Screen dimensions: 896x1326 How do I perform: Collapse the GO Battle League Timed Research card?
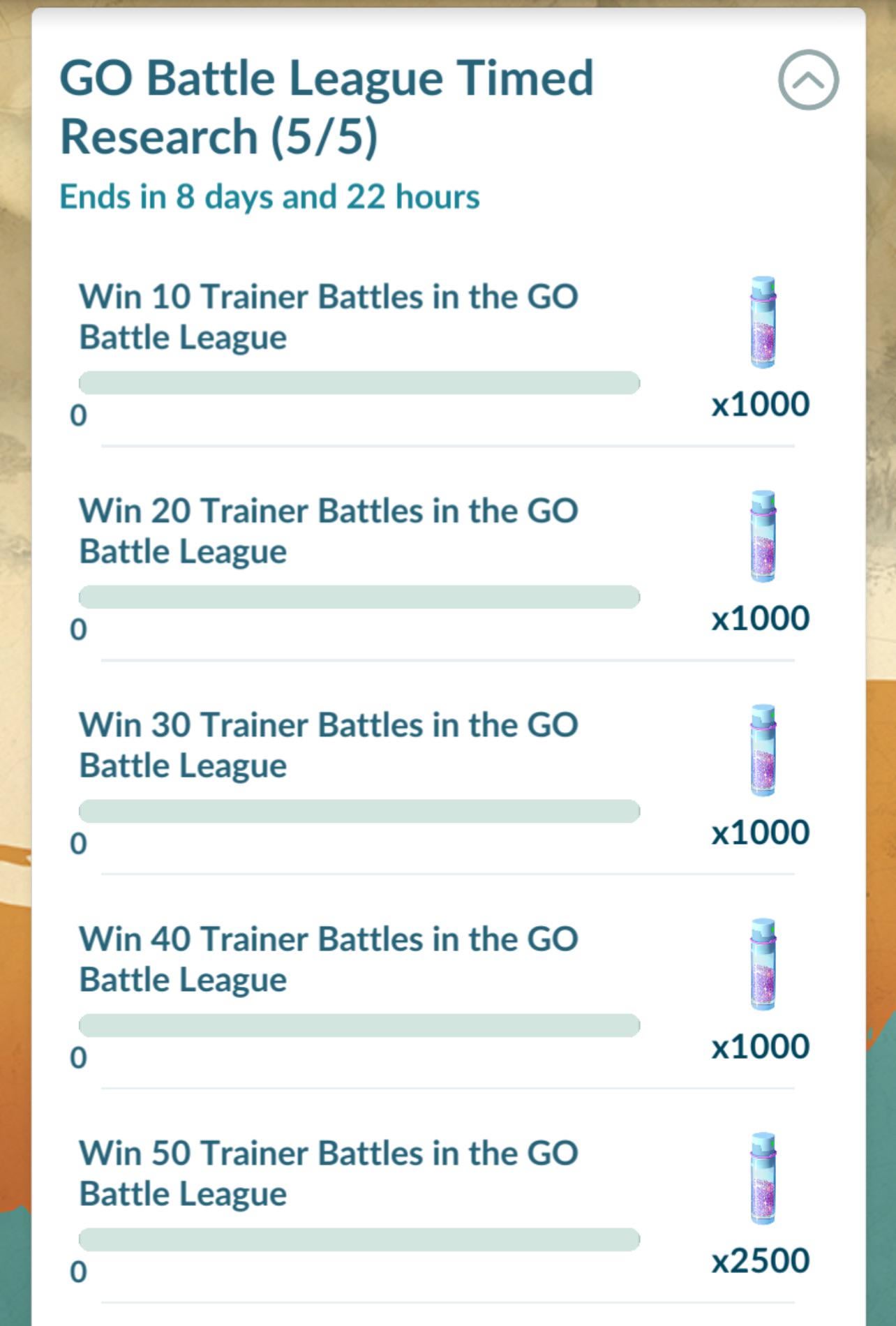pyautogui.click(x=808, y=80)
